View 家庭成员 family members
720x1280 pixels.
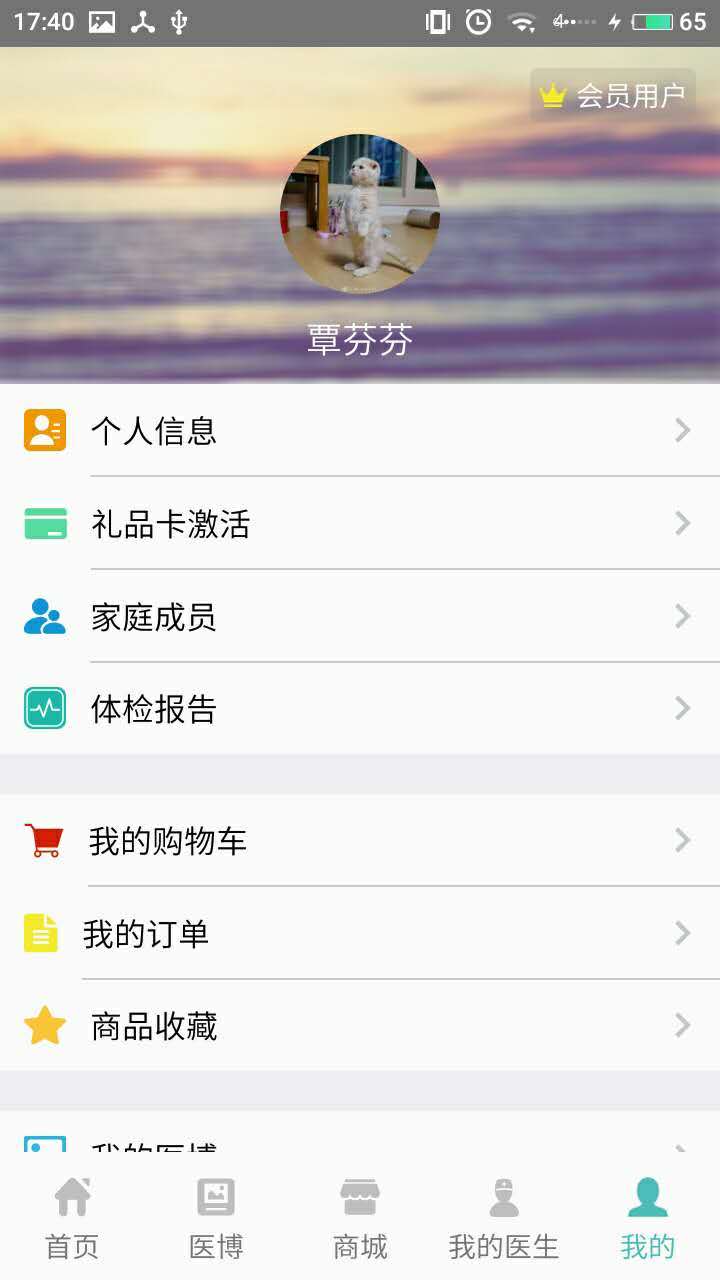[x=360, y=616]
